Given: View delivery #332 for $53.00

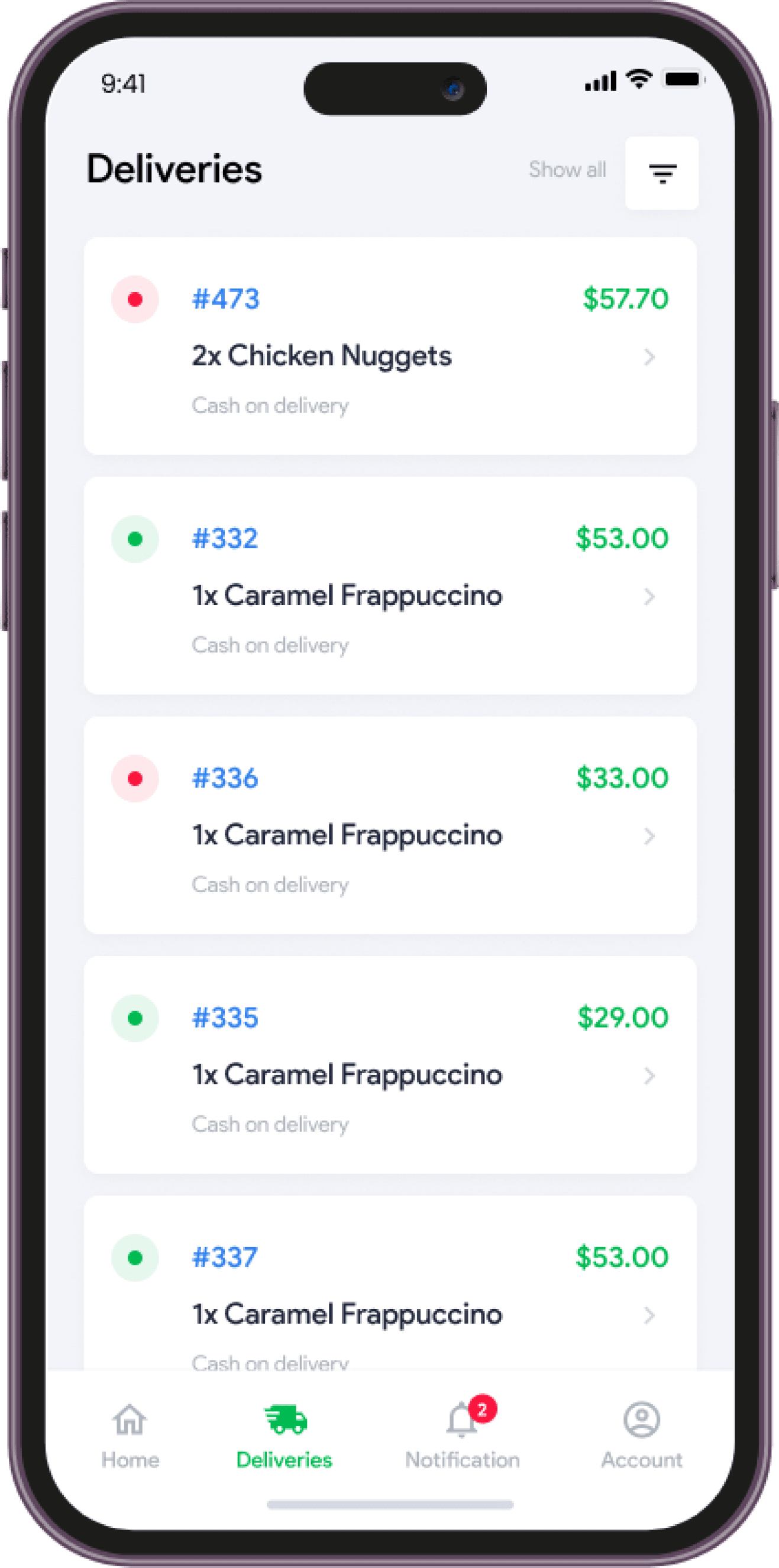Looking at the screenshot, I should 390,585.
